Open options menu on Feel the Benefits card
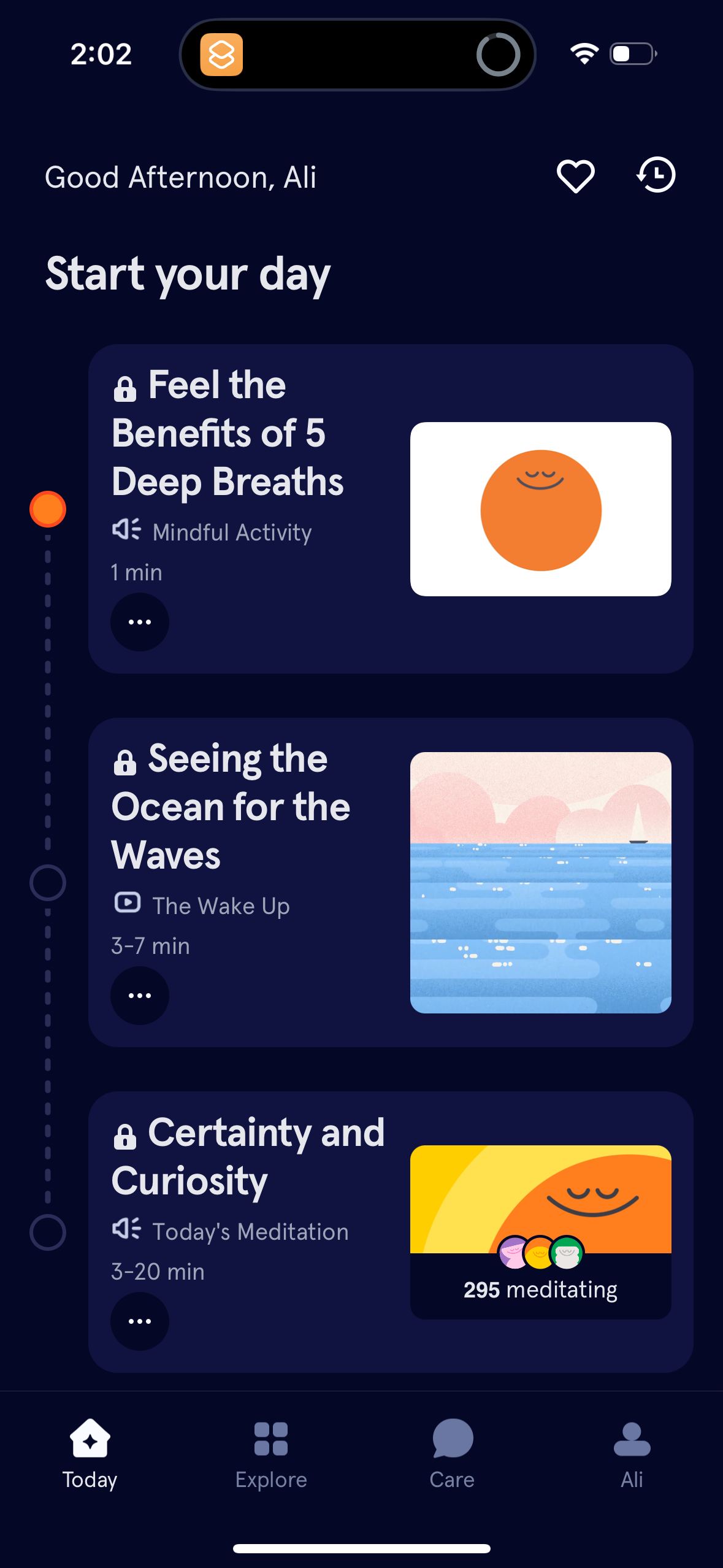 (139, 621)
